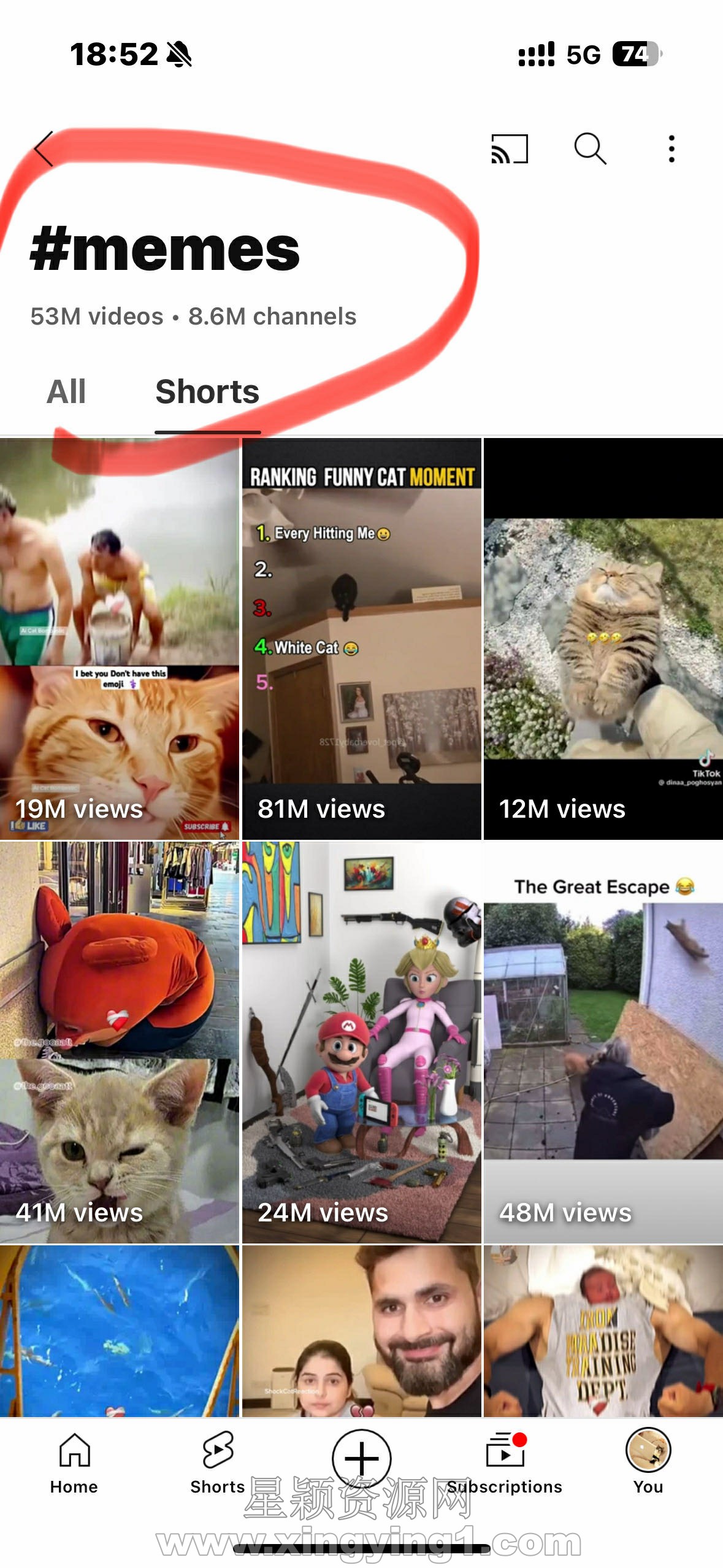Select the Shorts tab under #memes
This screenshot has height=1568, width=723.
click(x=207, y=391)
